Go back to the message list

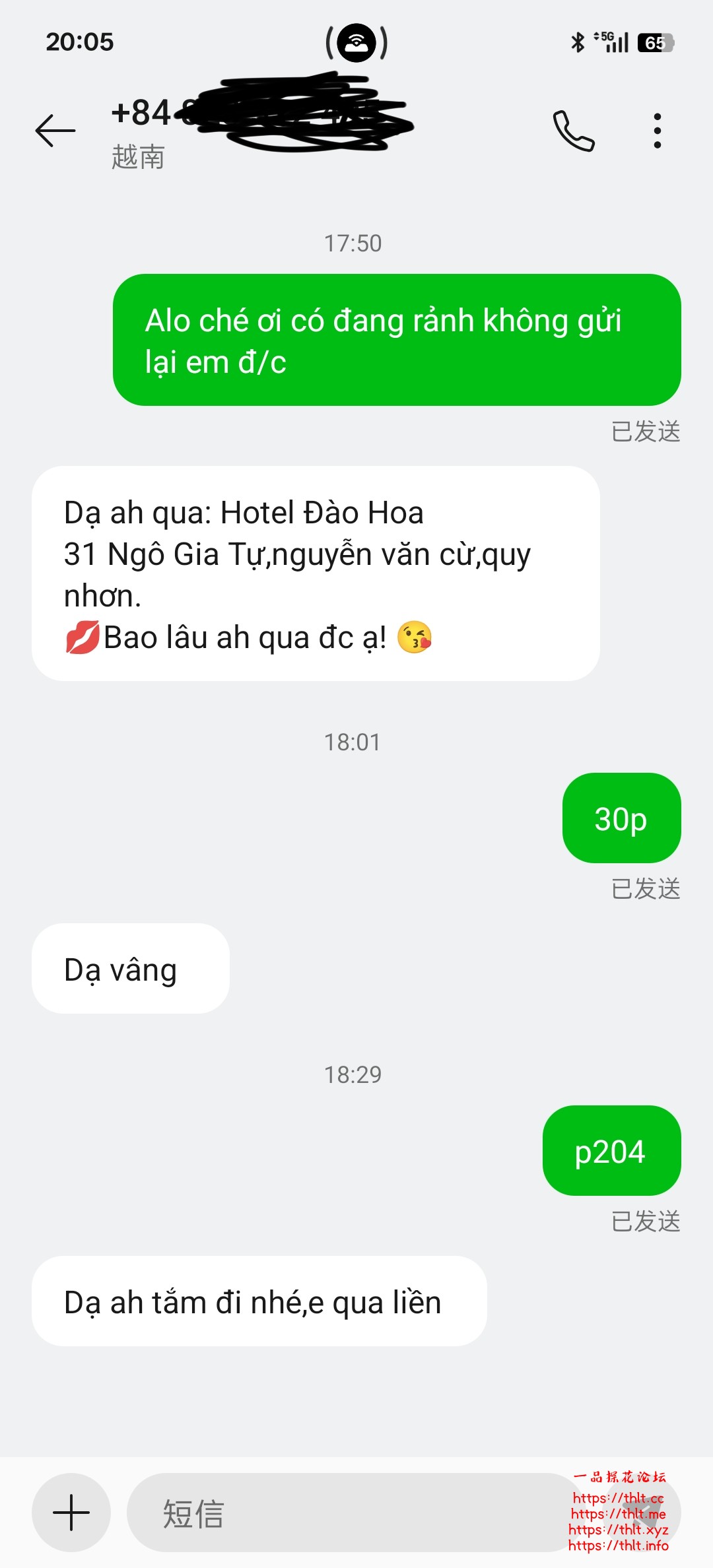55,131
